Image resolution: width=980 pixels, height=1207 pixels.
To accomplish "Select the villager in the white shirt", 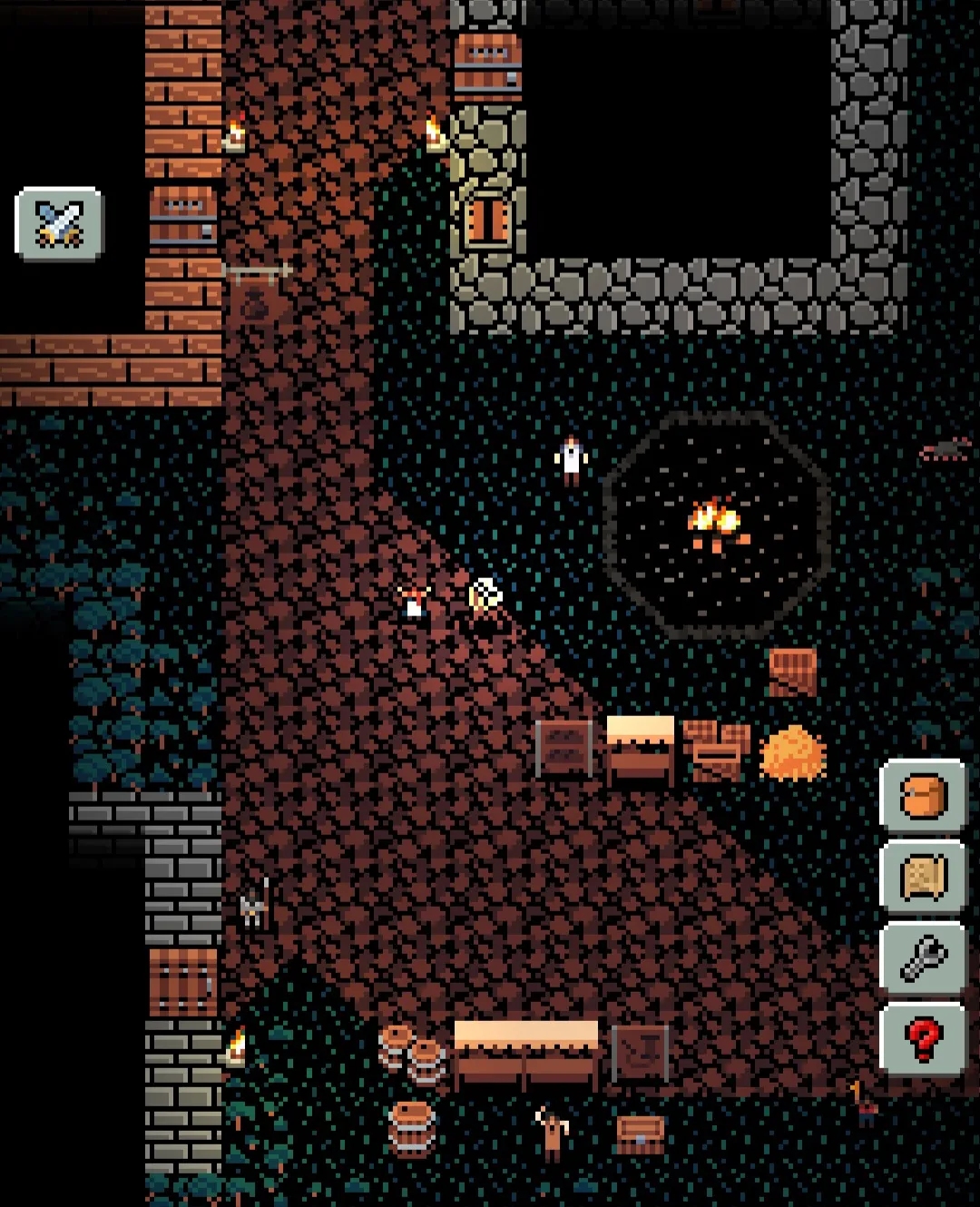I will tap(570, 456).
